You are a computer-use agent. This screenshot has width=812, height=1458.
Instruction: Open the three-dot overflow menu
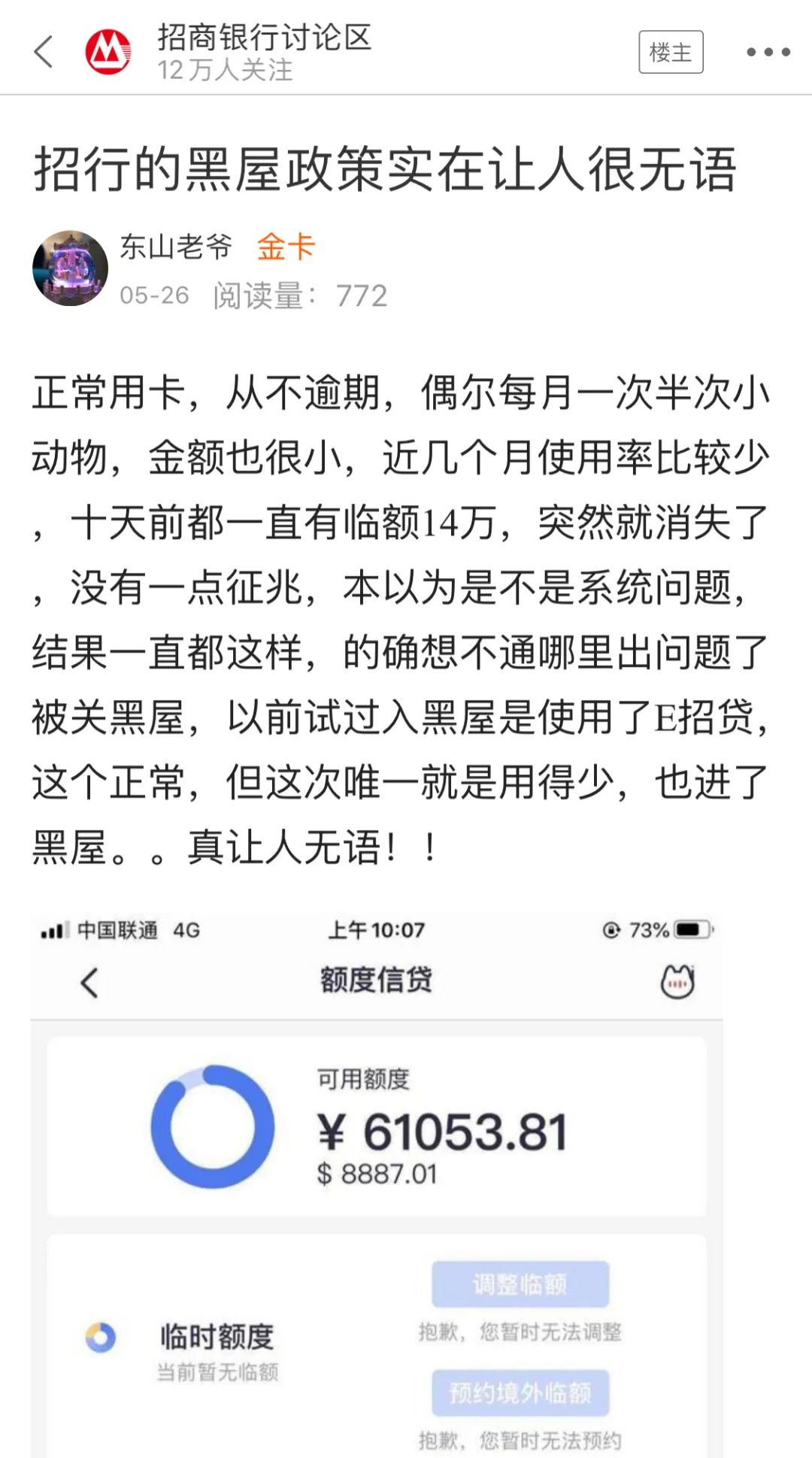[768, 52]
